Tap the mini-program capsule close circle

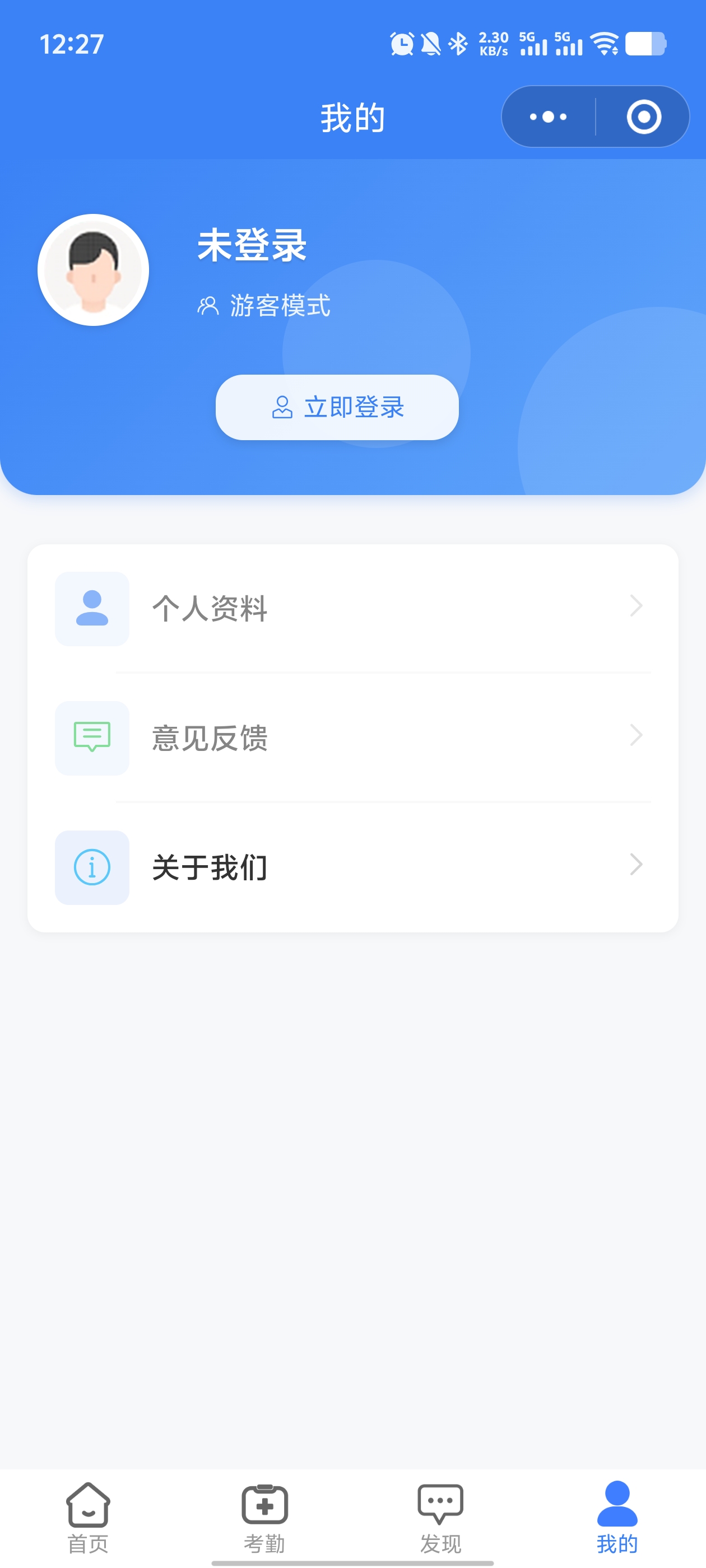click(644, 117)
